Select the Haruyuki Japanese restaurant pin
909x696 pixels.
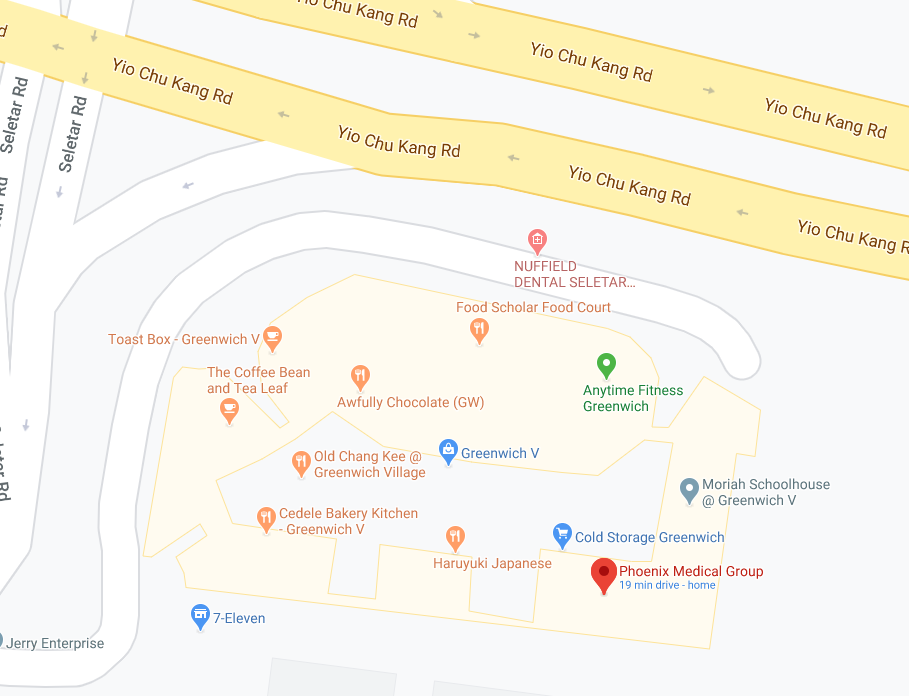pos(456,538)
